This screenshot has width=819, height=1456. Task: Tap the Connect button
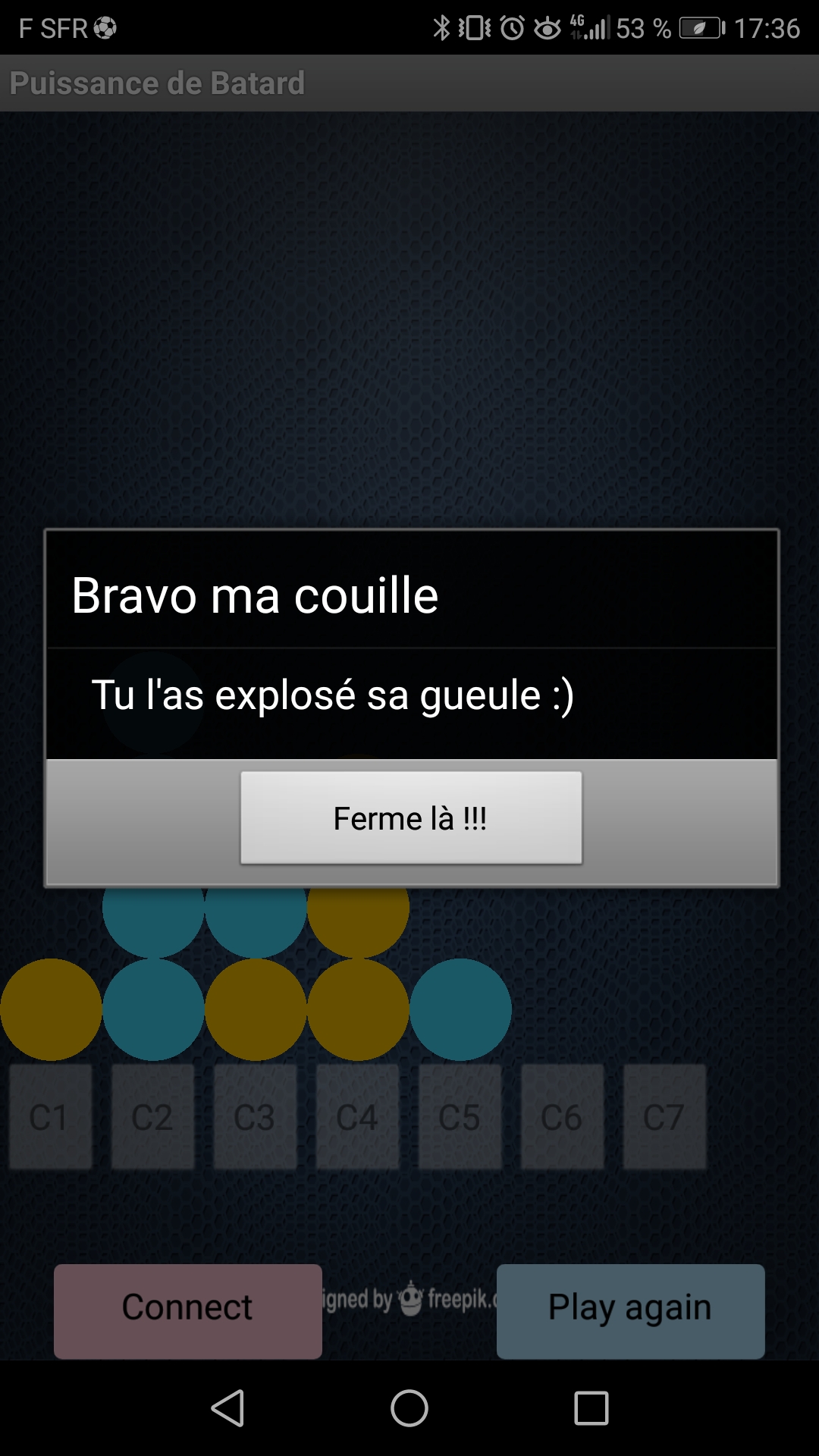[x=187, y=1310]
